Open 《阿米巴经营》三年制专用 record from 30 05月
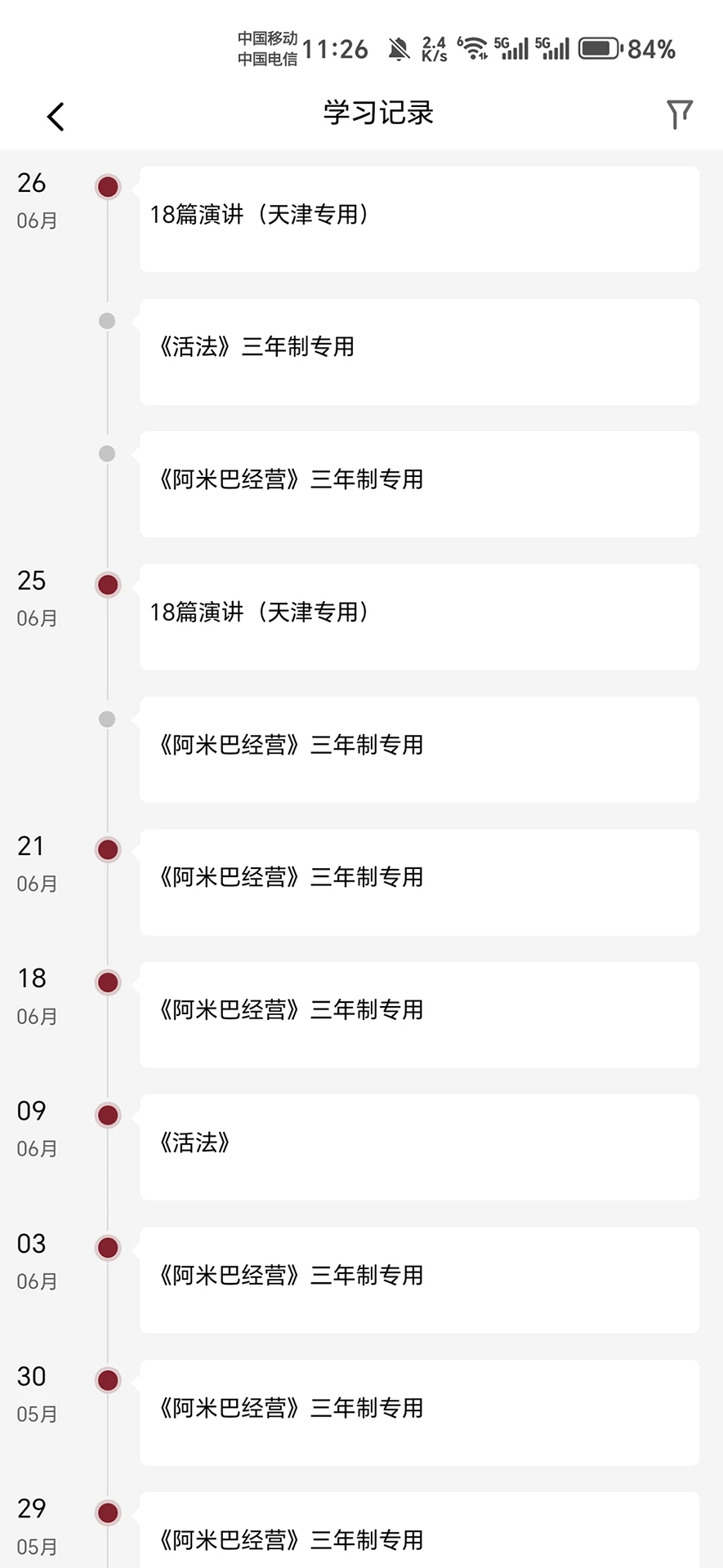Viewport: 723px width, 1568px height. pyautogui.click(x=419, y=1412)
